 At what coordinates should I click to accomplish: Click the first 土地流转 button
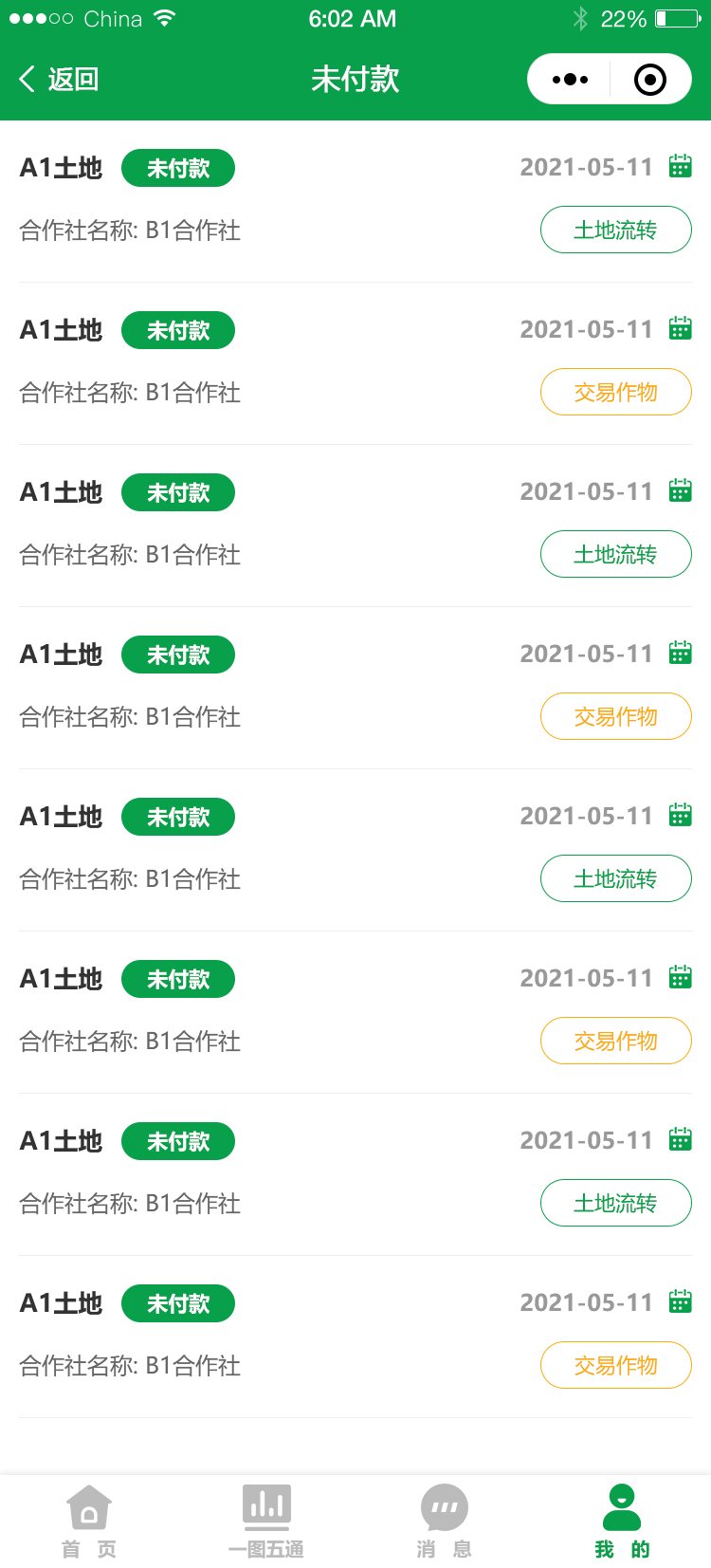(x=615, y=229)
